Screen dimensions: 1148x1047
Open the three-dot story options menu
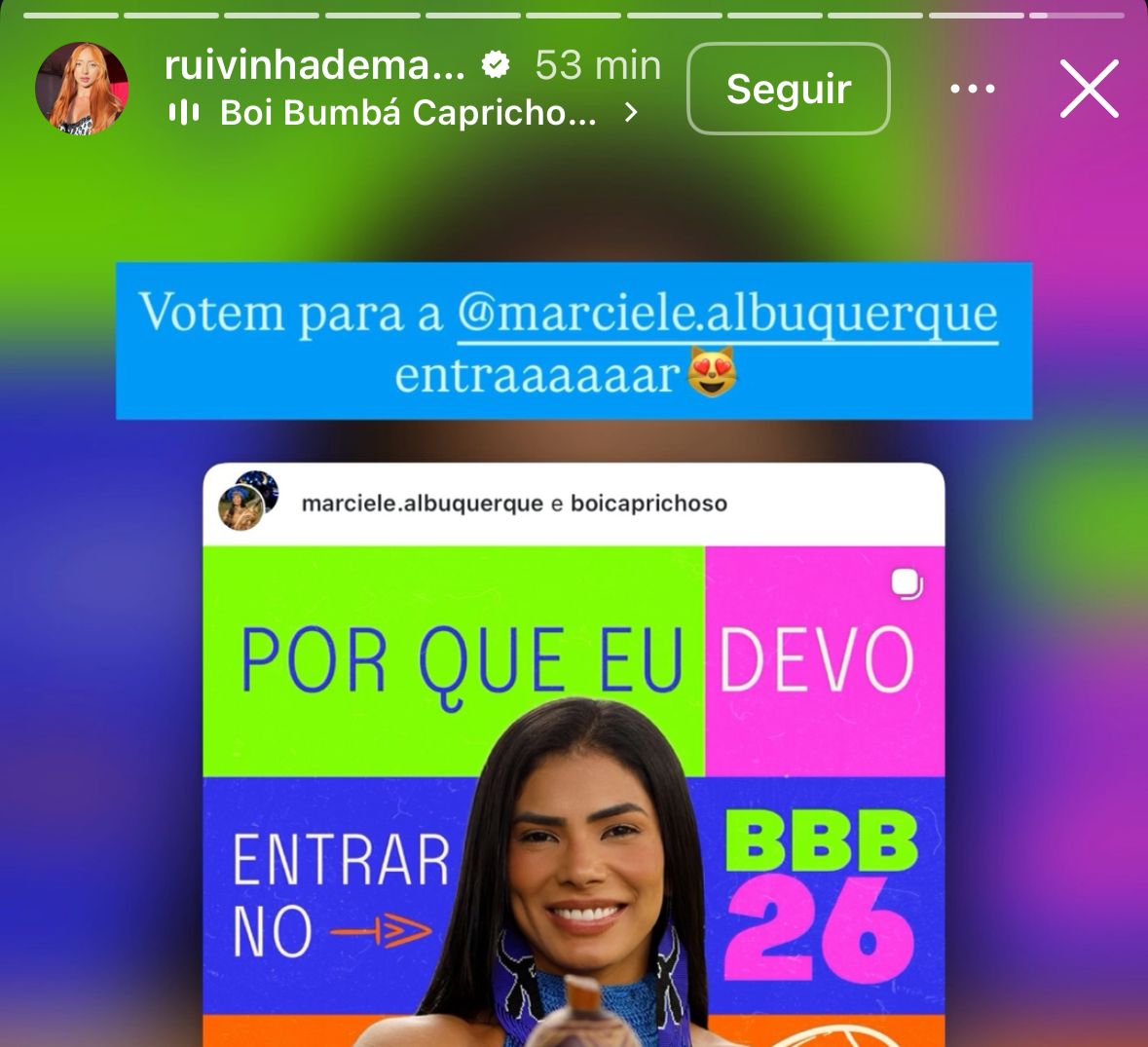(972, 89)
